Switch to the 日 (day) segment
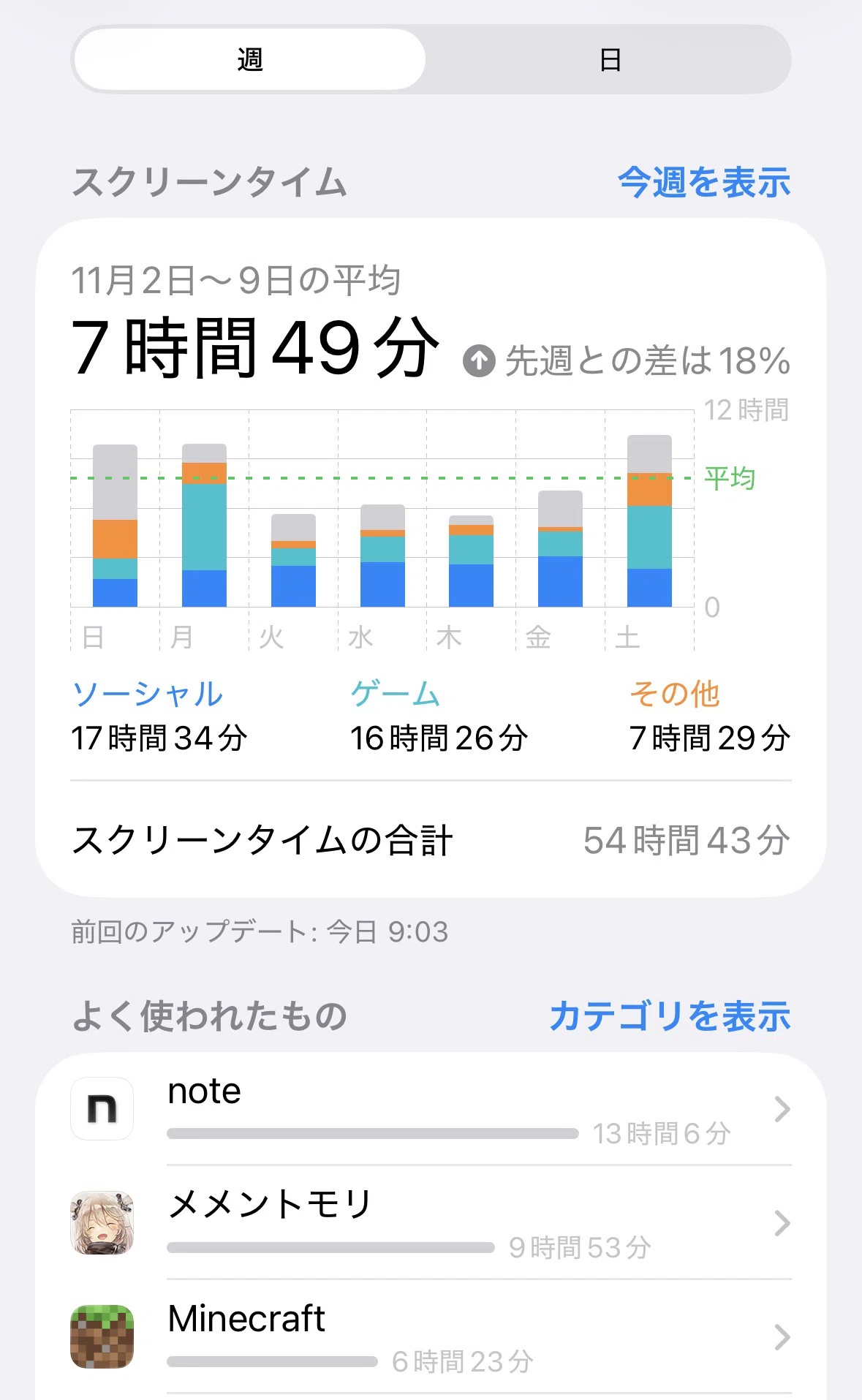 coord(610,59)
